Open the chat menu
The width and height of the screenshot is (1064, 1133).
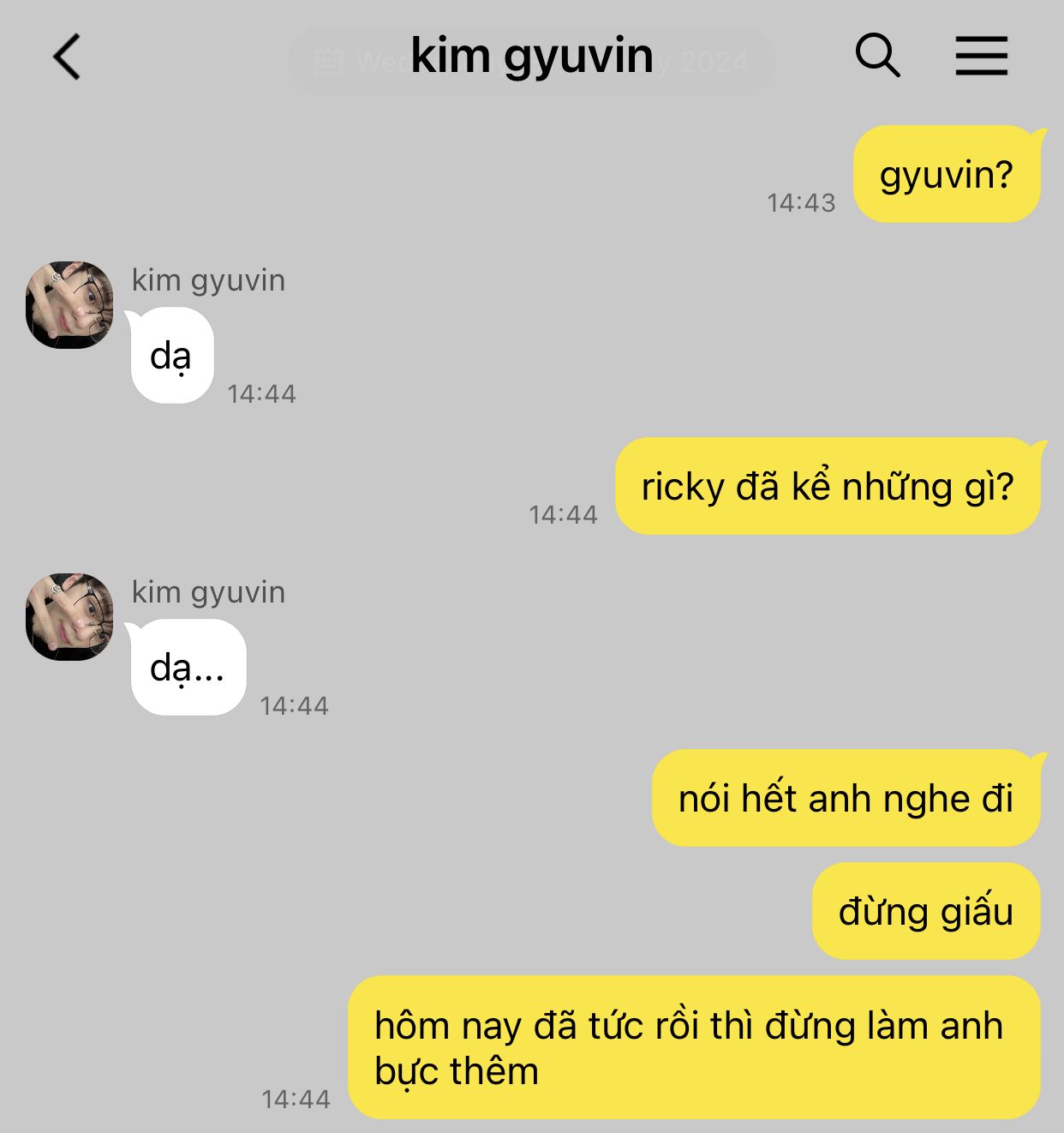981,57
